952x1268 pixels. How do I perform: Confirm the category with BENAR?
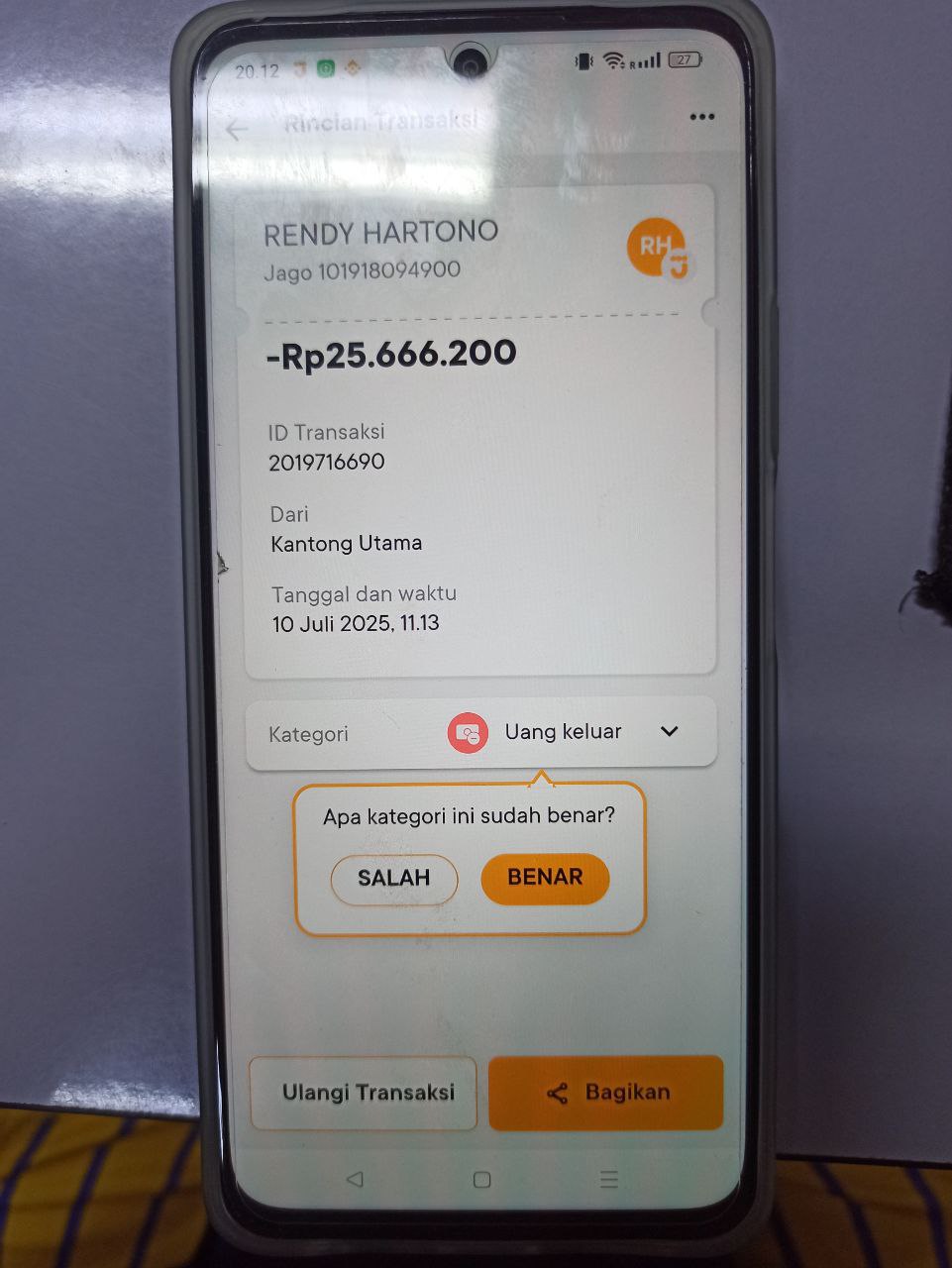tap(545, 877)
